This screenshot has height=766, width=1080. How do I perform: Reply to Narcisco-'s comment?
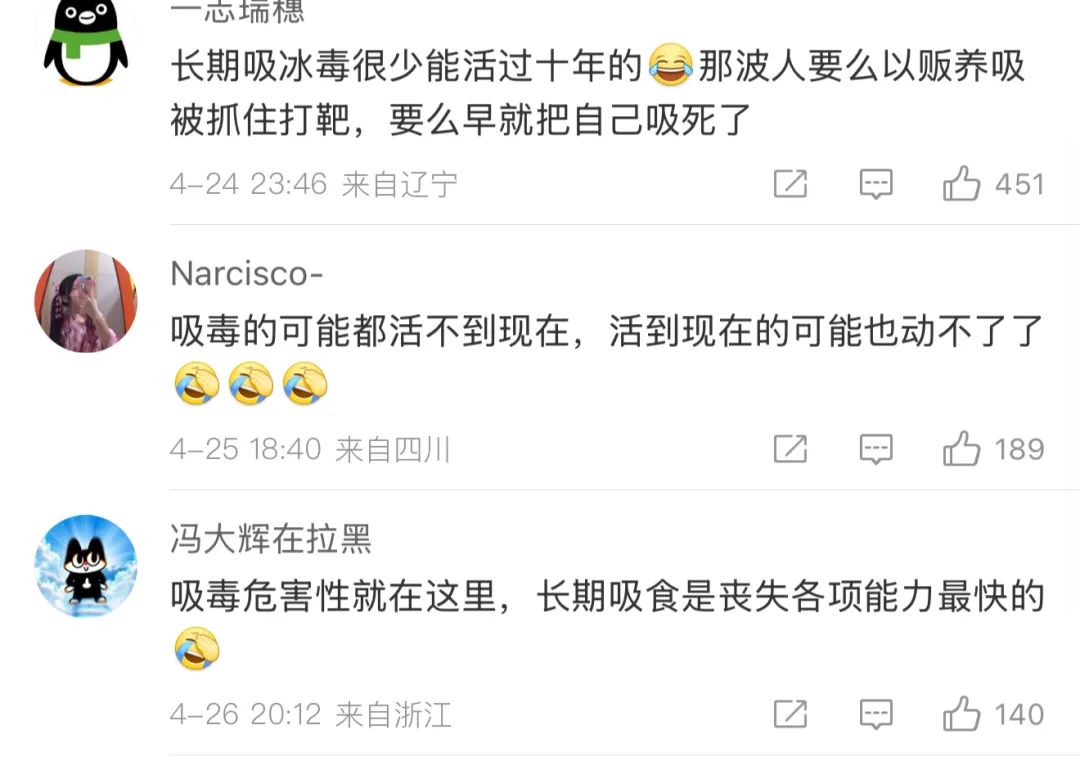pos(876,449)
